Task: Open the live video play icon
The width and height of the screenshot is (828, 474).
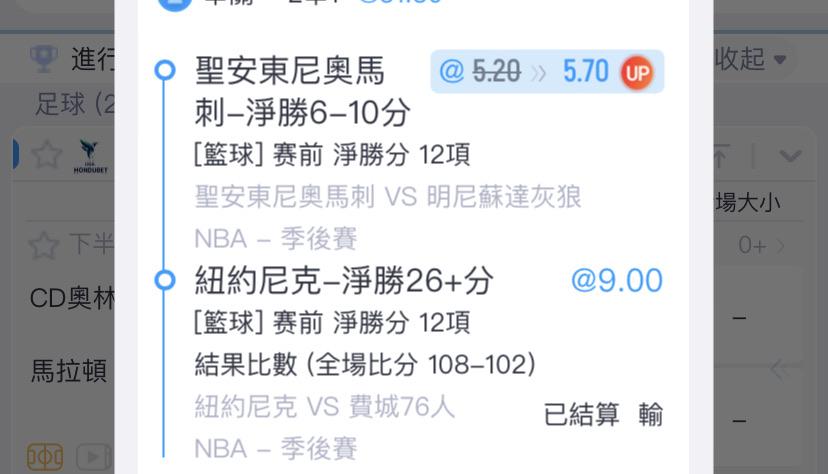Action: tap(95, 457)
